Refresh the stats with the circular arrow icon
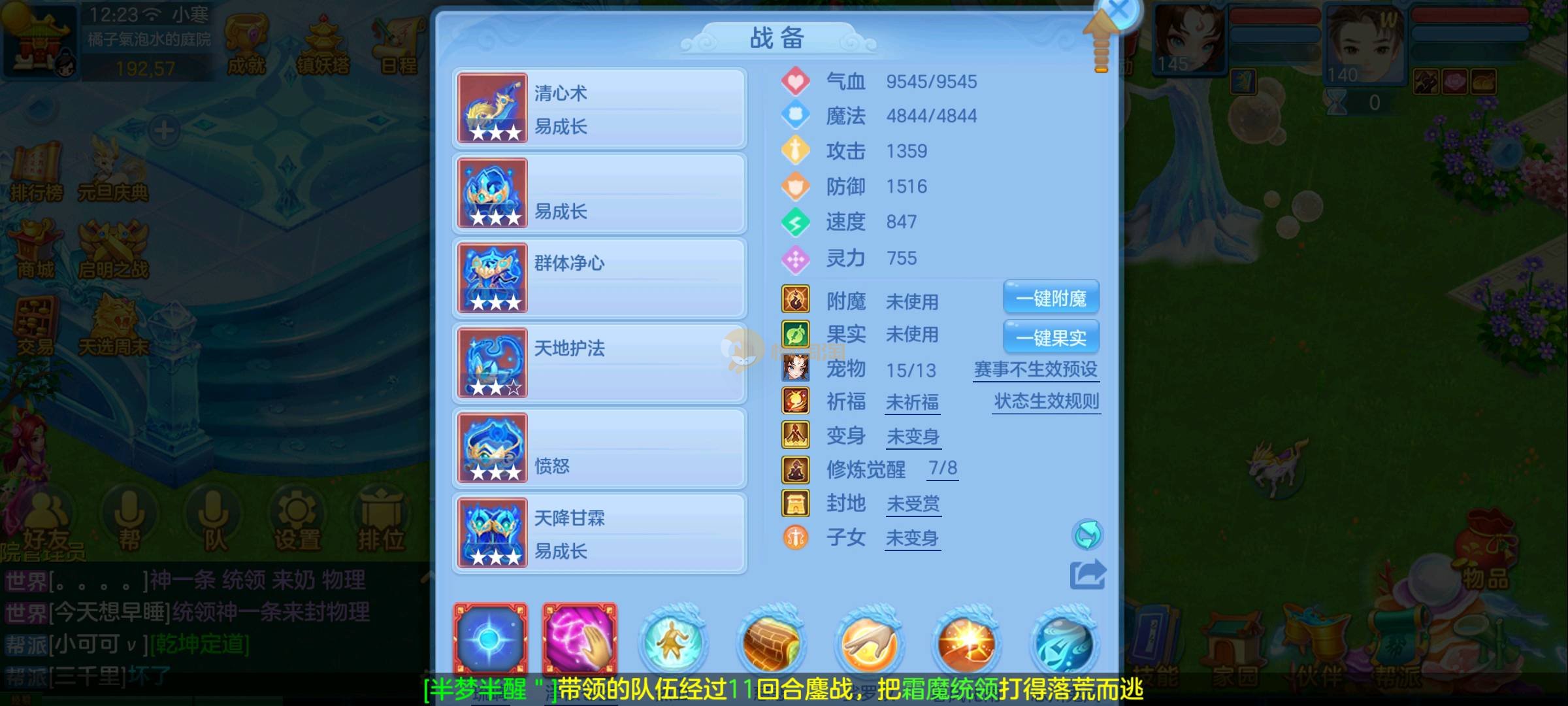 [x=1087, y=536]
